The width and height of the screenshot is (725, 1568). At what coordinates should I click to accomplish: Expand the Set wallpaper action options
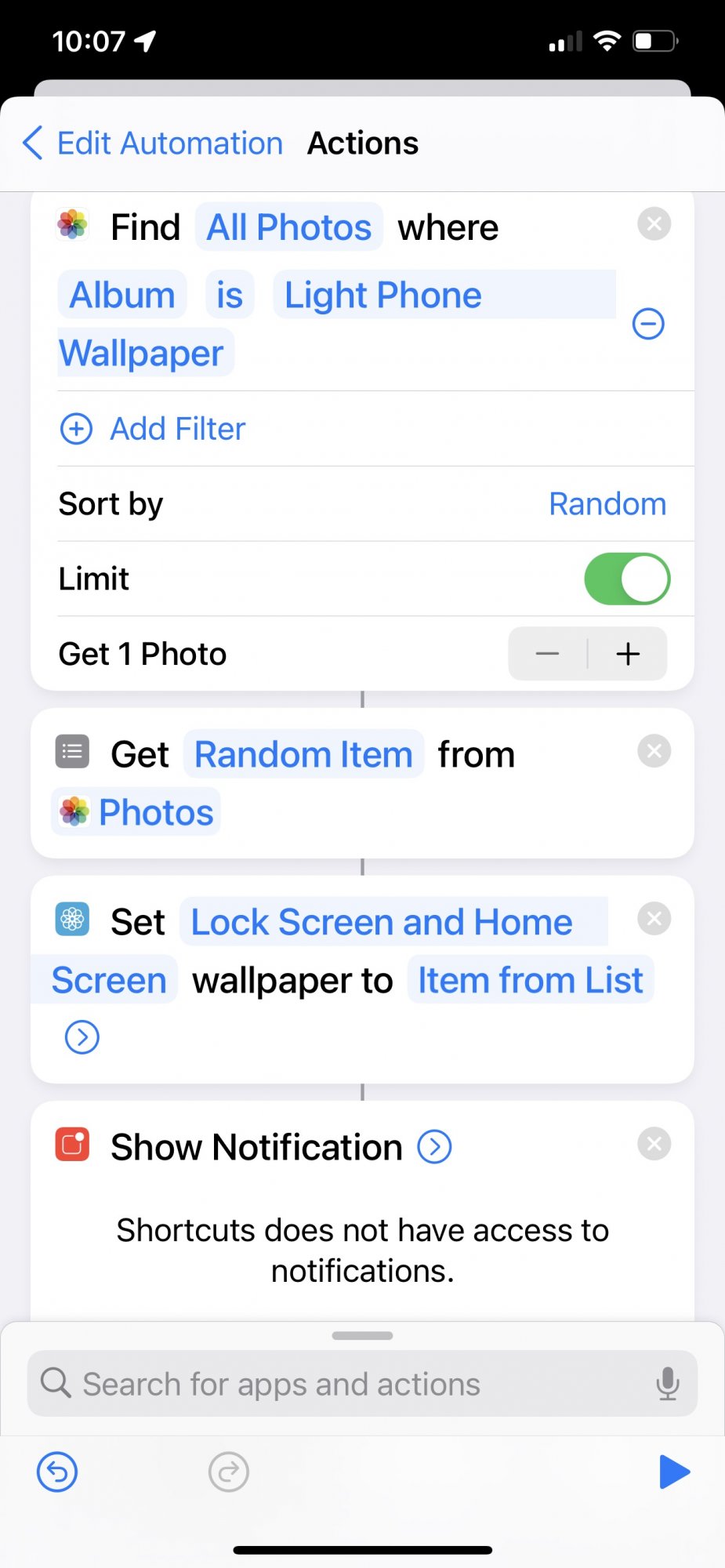click(82, 1037)
